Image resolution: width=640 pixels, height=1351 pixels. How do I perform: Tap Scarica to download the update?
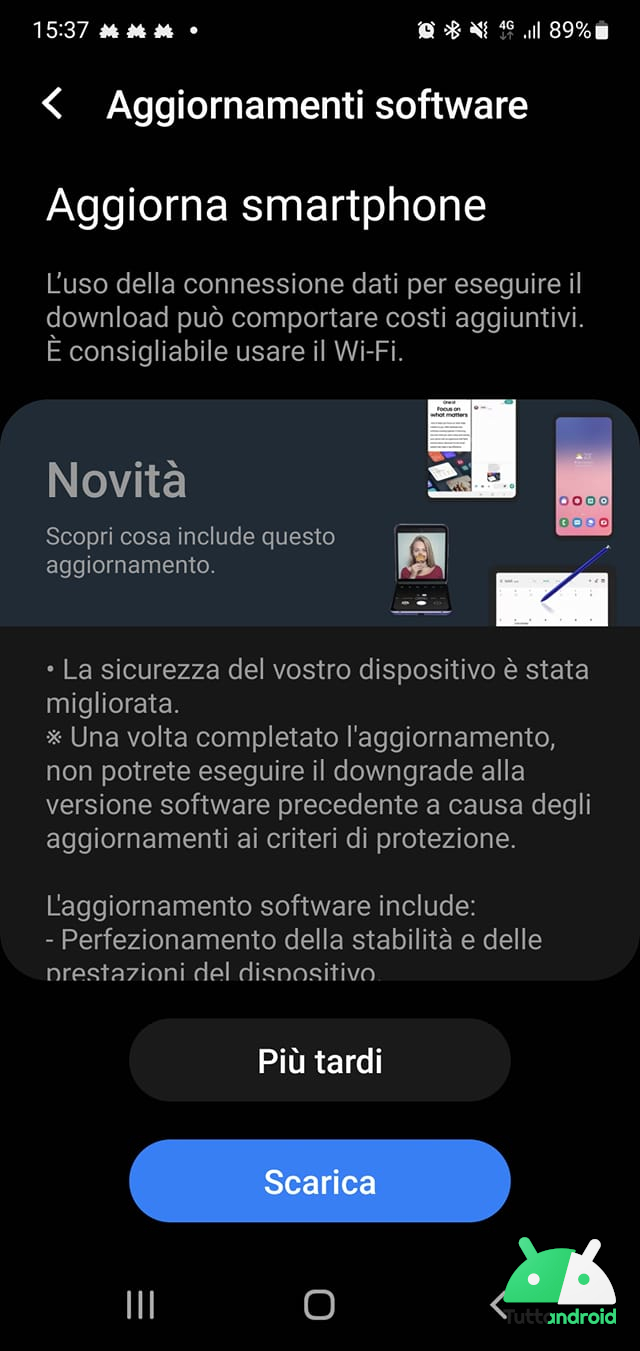click(x=320, y=1182)
